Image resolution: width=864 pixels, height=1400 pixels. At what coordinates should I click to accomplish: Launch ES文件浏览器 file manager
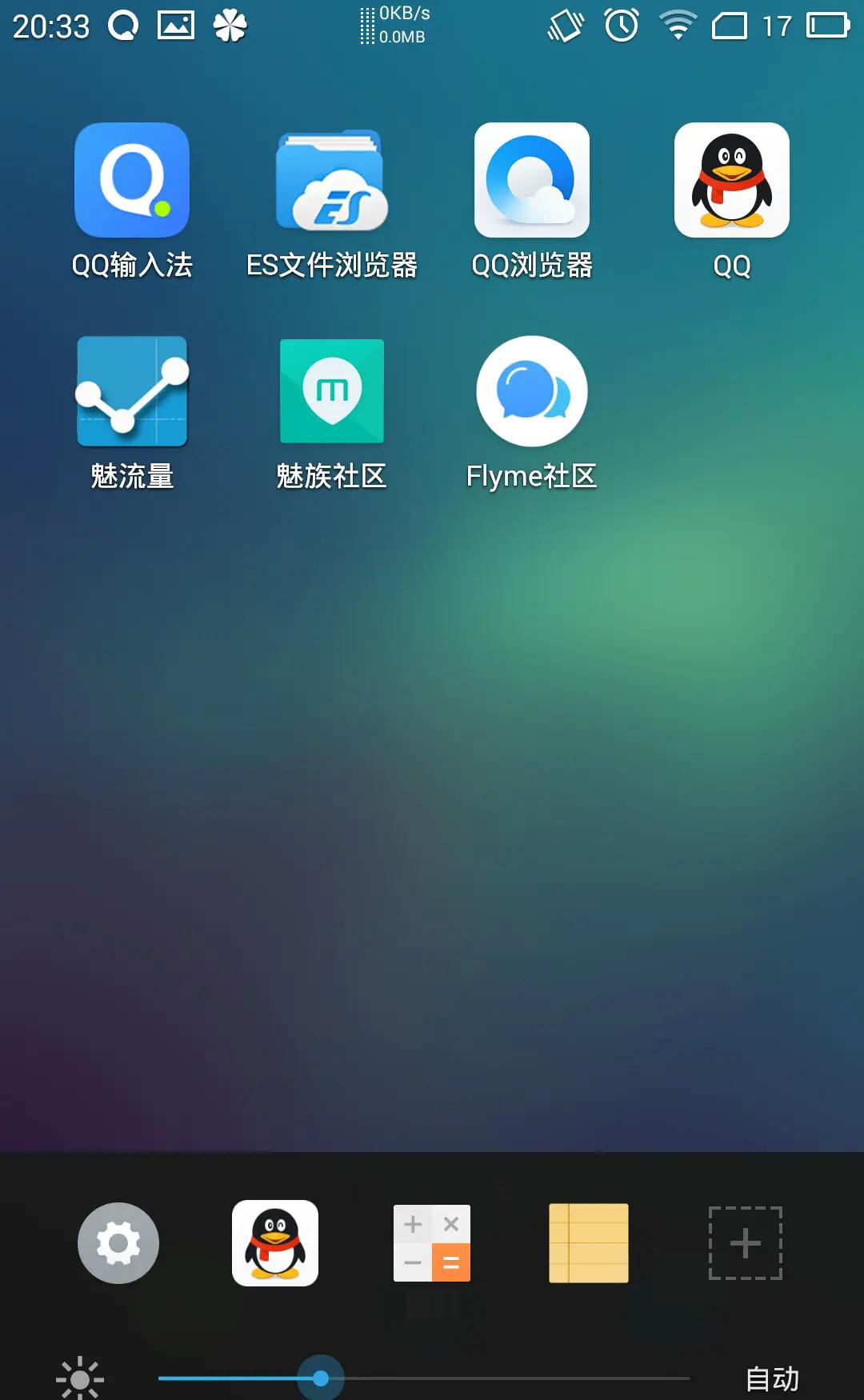tap(332, 180)
